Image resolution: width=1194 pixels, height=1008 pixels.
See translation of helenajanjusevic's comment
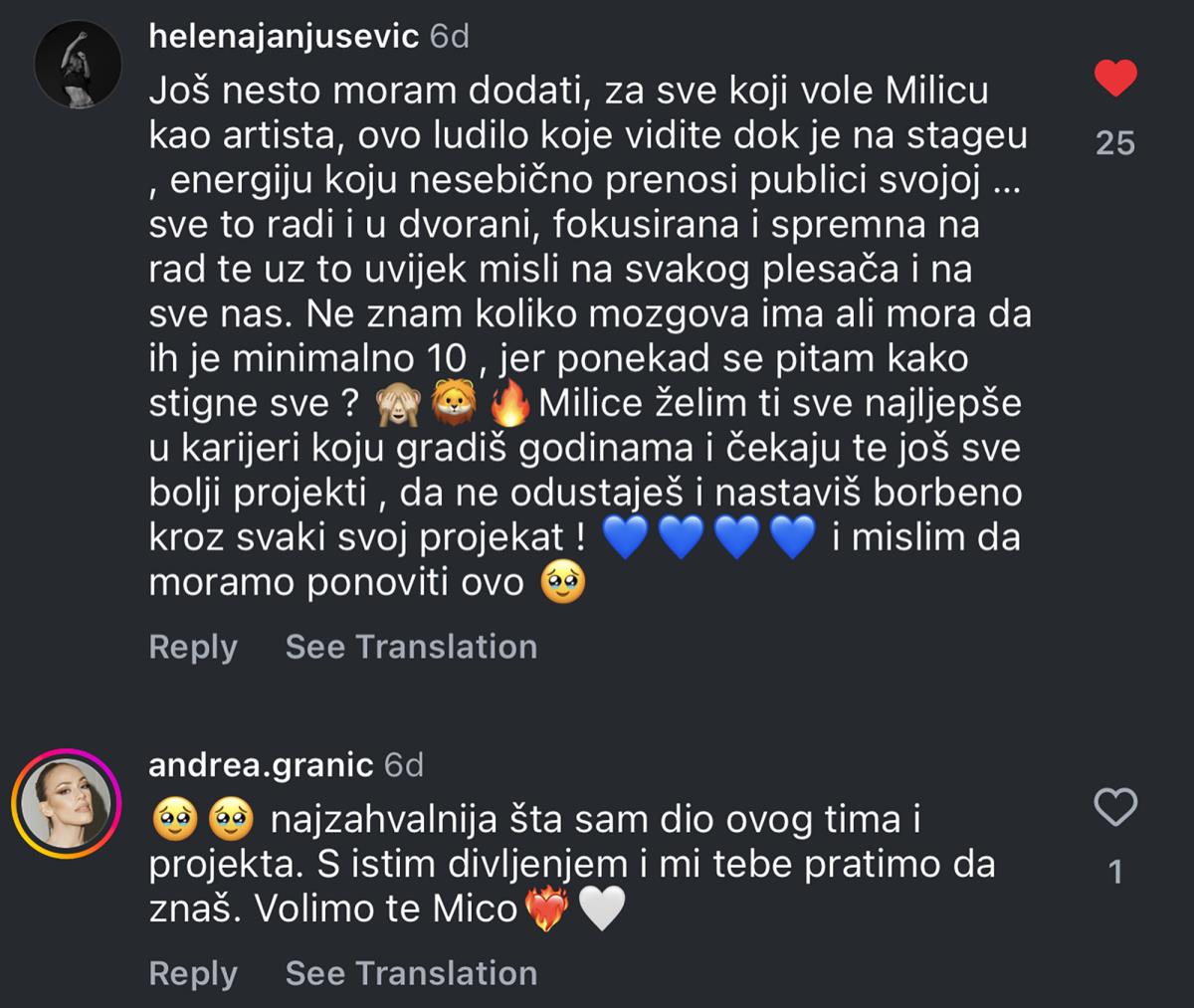(x=411, y=647)
